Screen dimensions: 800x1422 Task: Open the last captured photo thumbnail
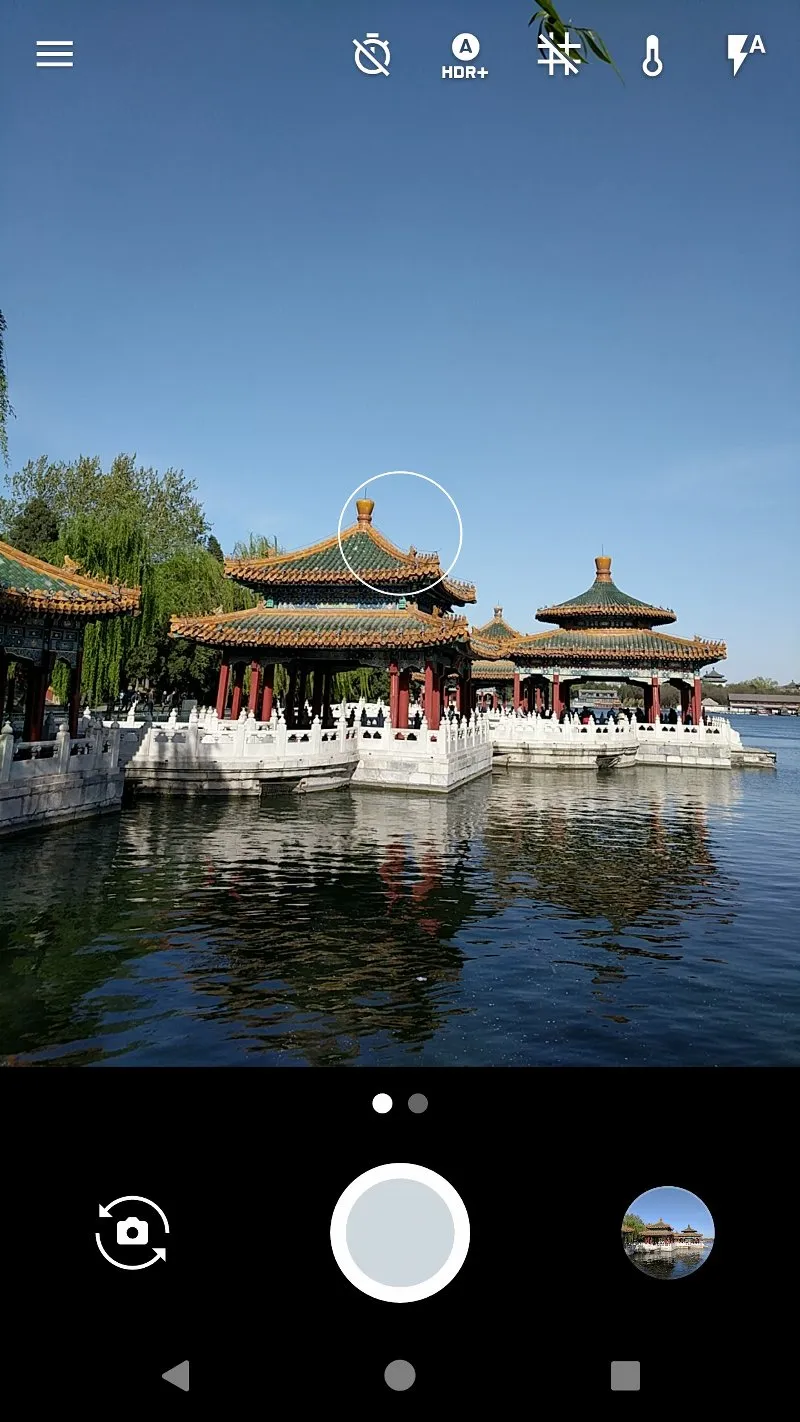tap(668, 1232)
